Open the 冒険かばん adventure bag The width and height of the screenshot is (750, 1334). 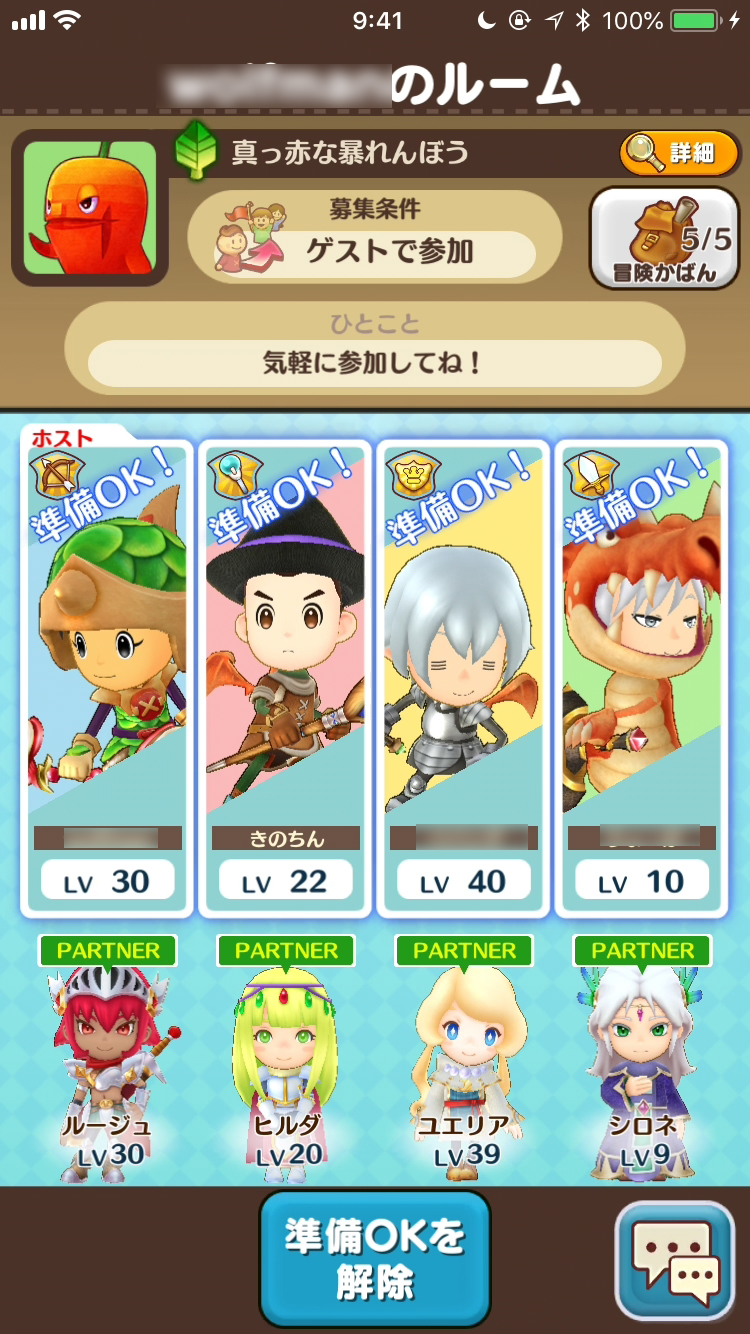pos(665,239)
